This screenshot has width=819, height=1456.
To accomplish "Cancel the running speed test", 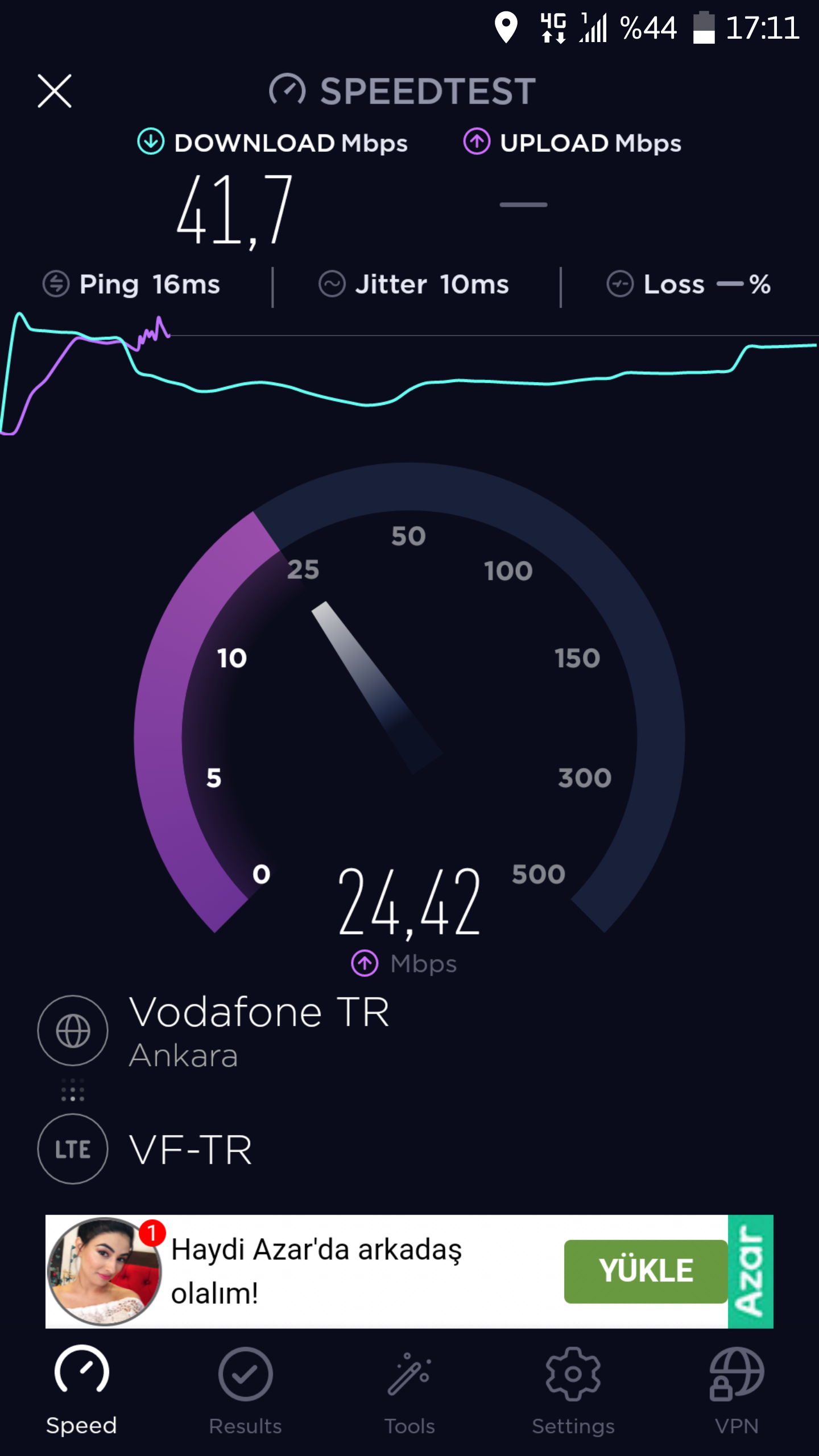I will coord(55,91).
